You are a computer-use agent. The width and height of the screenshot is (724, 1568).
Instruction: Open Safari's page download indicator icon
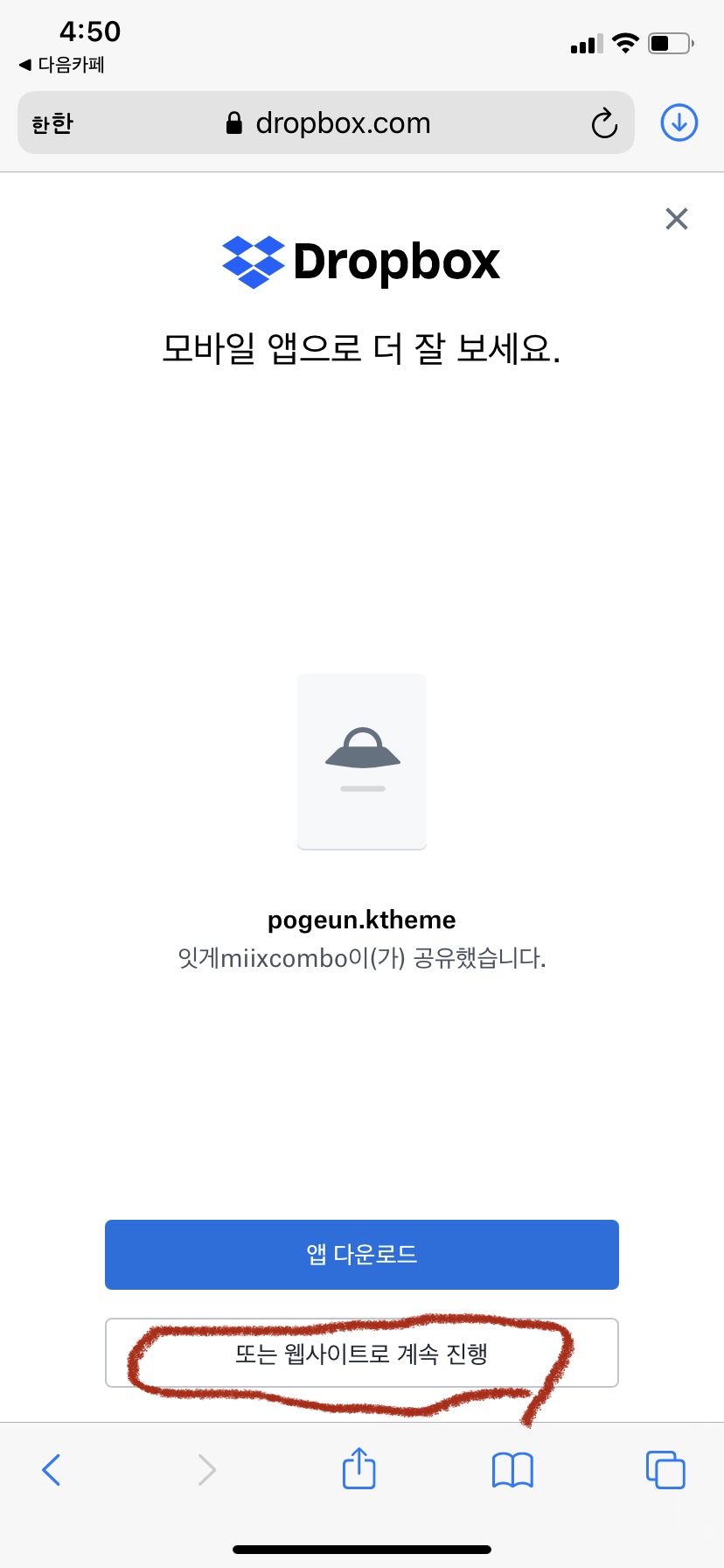click(678, 123)
